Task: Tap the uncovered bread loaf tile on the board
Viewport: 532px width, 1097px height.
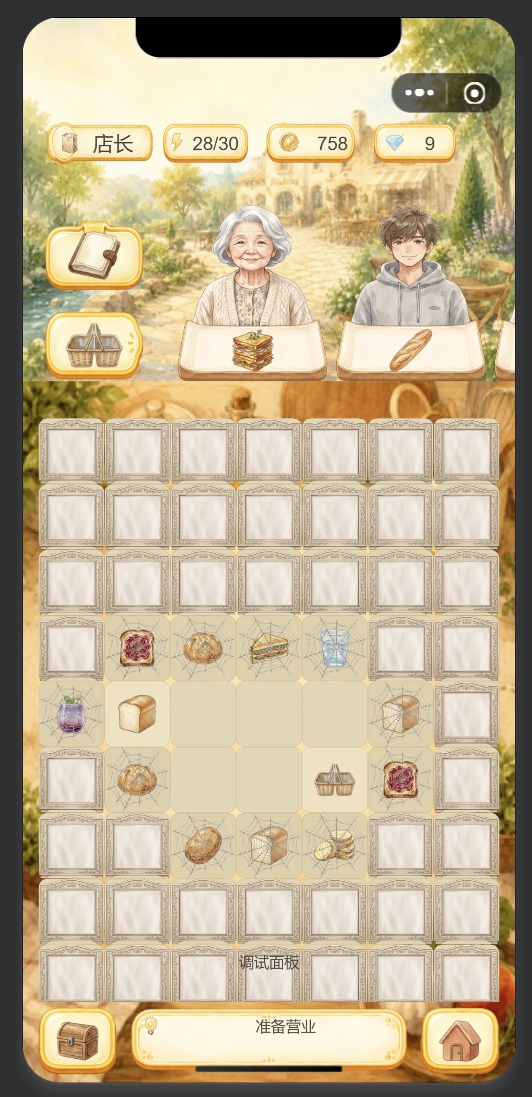Action: [137, 714]
